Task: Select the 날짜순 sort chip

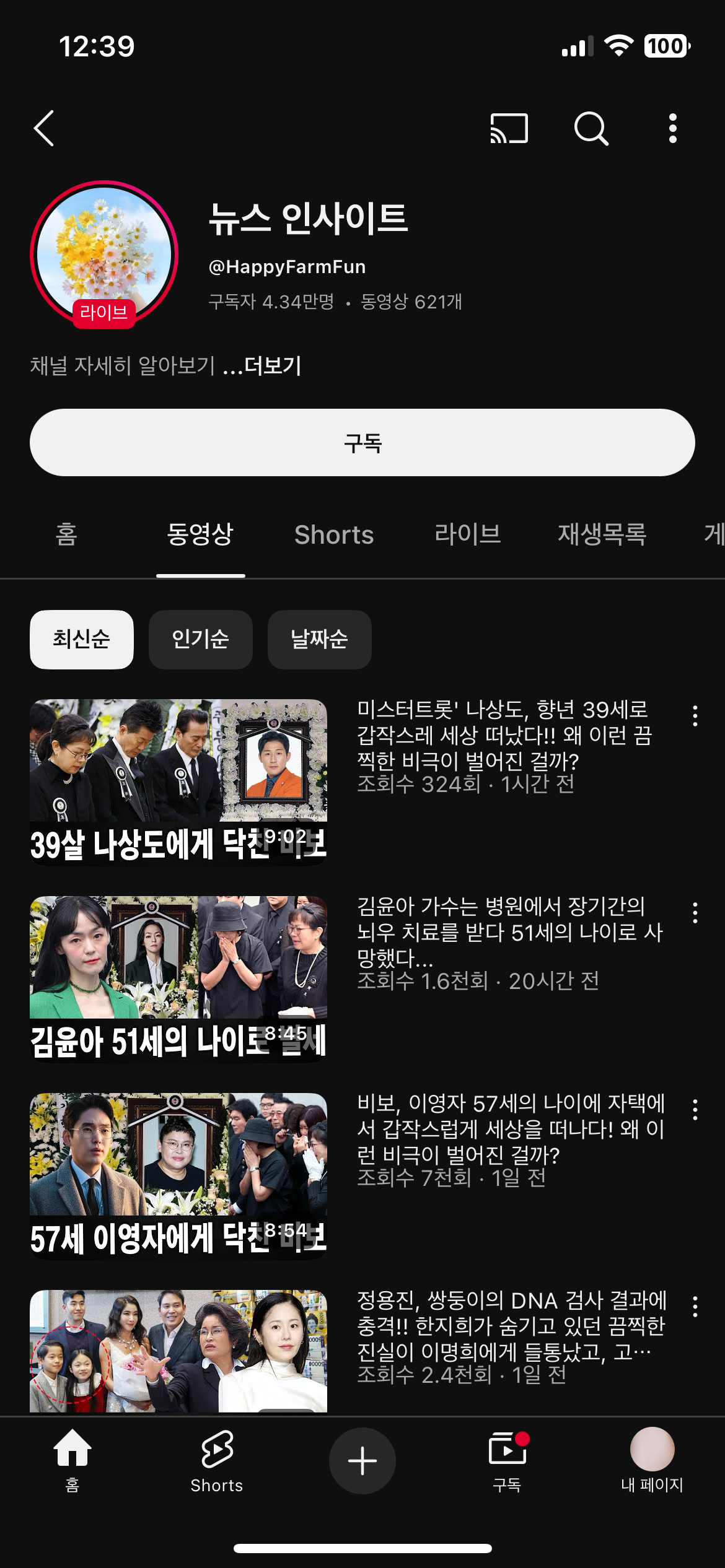Action: (x=319, y=639)
